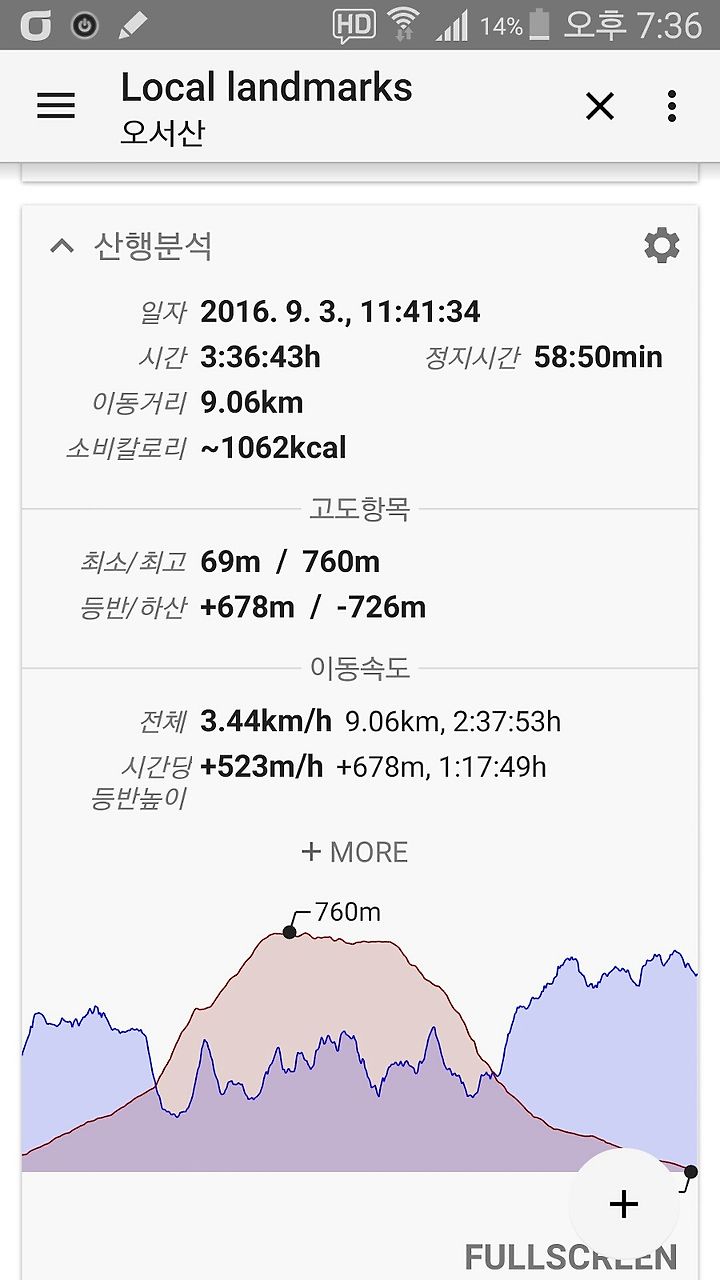Image resolution: width=720 pixels, height=1280 pixels.
Task: Tap the floating plus button
Action: (624, 1203)
